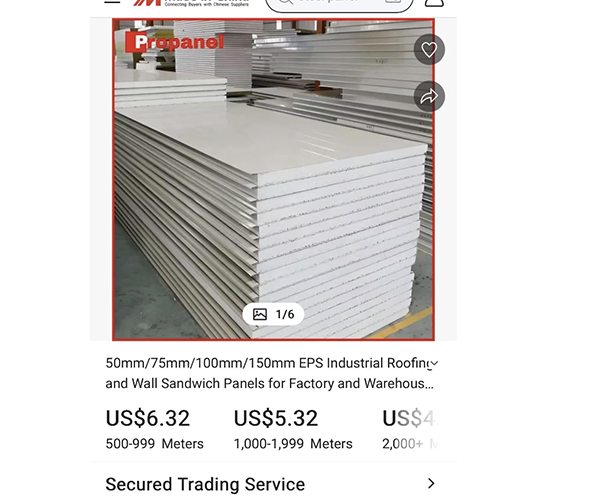Tap the search box in header

point(340,4)
